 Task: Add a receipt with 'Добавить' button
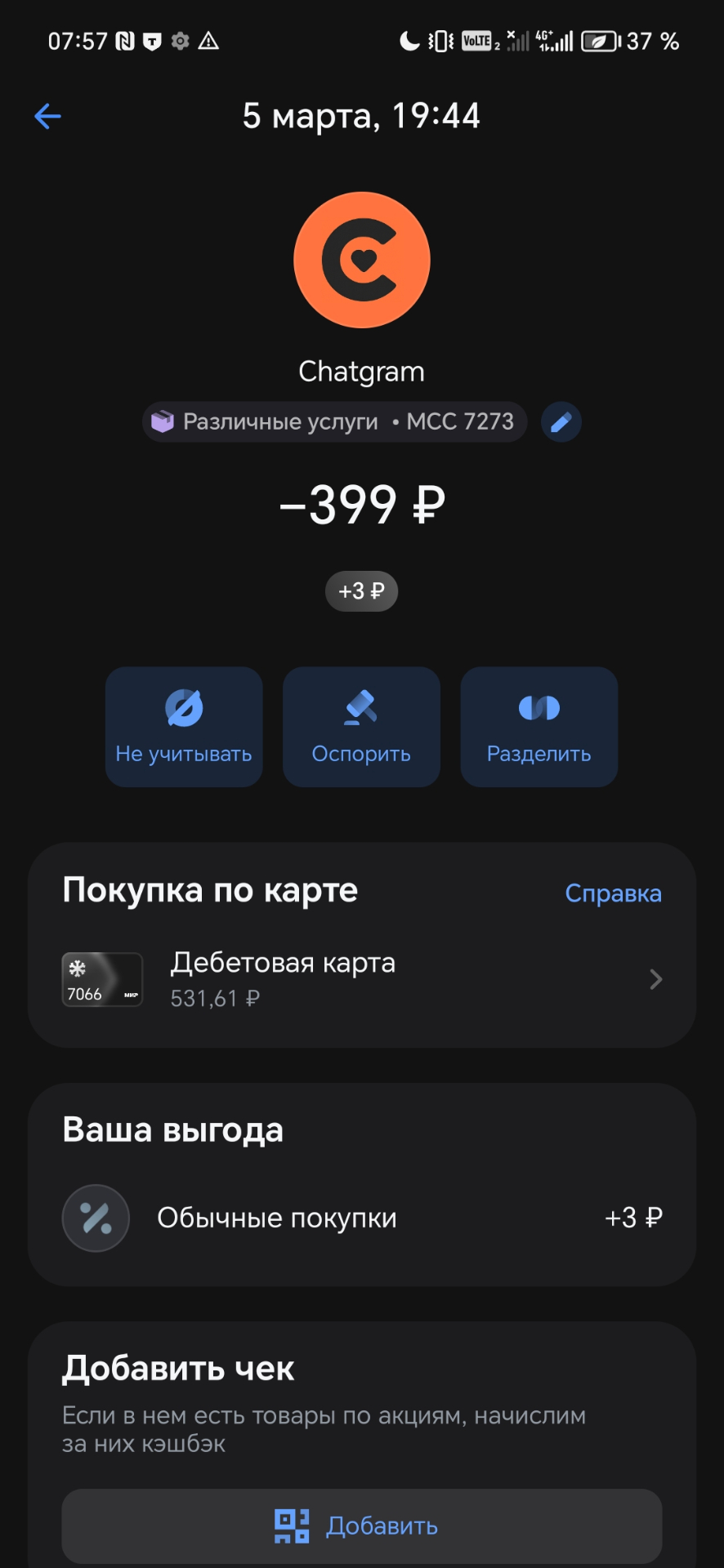coord(362,1526)
